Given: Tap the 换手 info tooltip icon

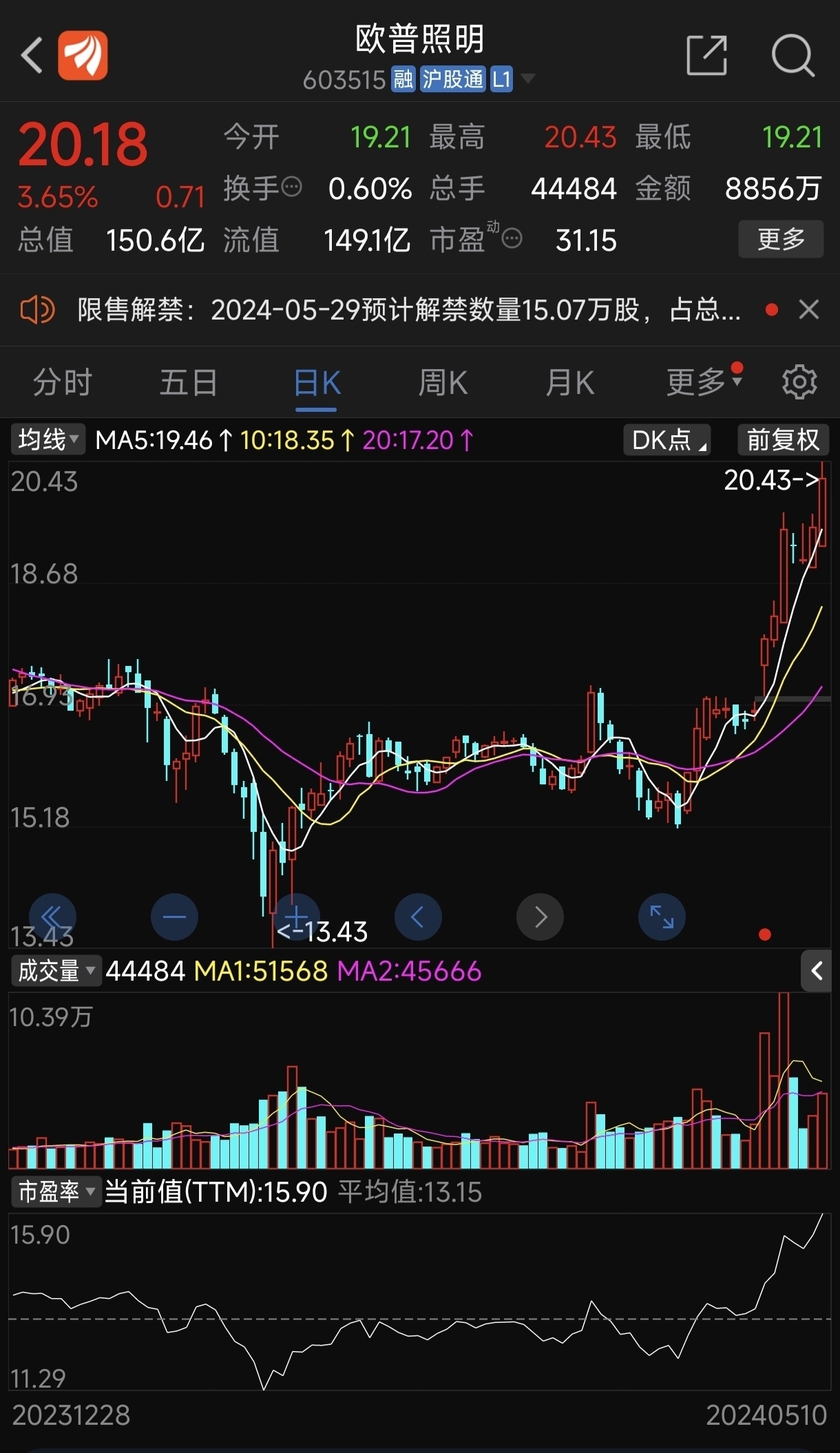Looking at the screenshot, I should (x=292, y=187).
